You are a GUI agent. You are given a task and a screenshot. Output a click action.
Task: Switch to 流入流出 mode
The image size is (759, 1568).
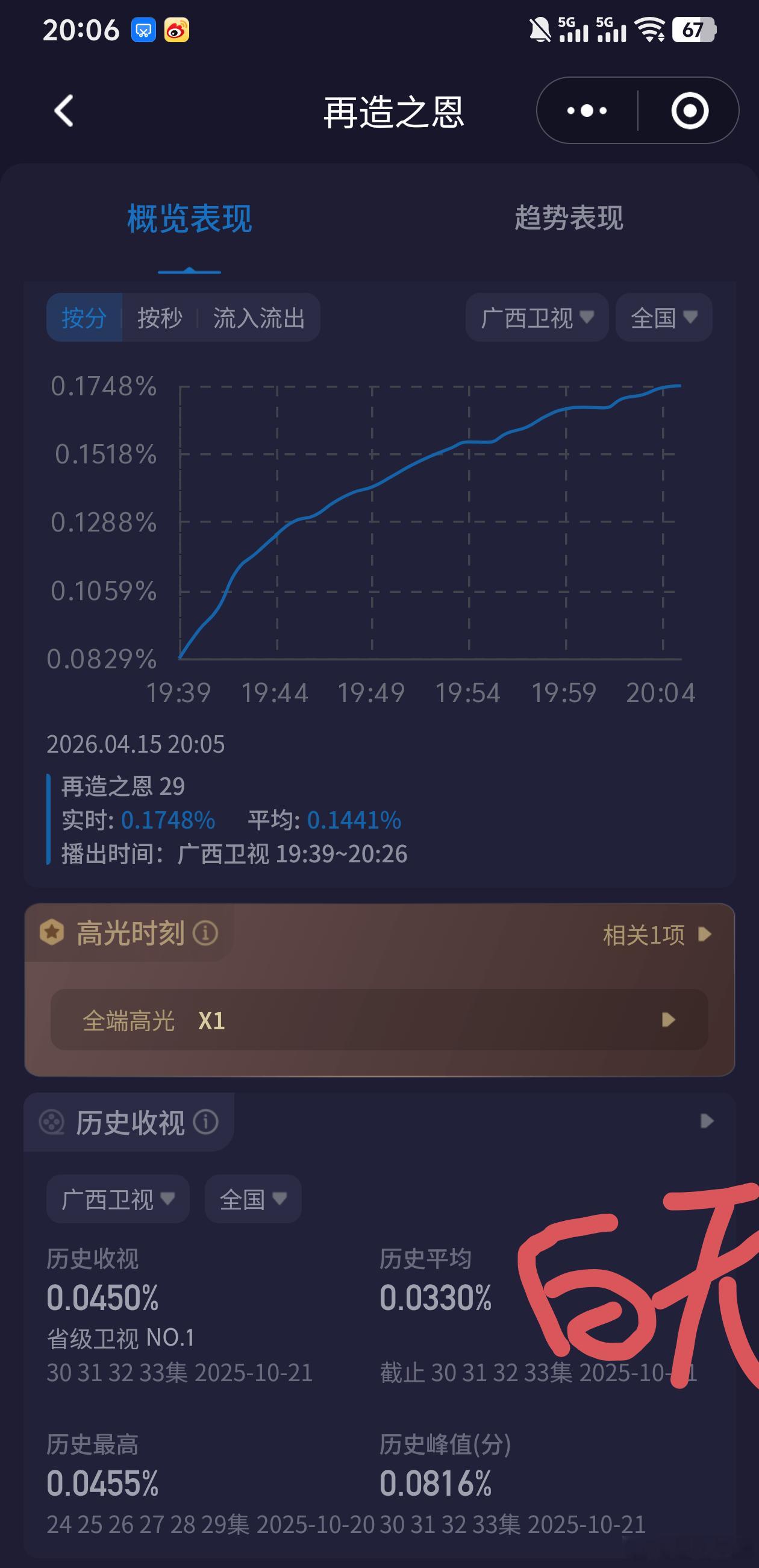pos(260,317)
